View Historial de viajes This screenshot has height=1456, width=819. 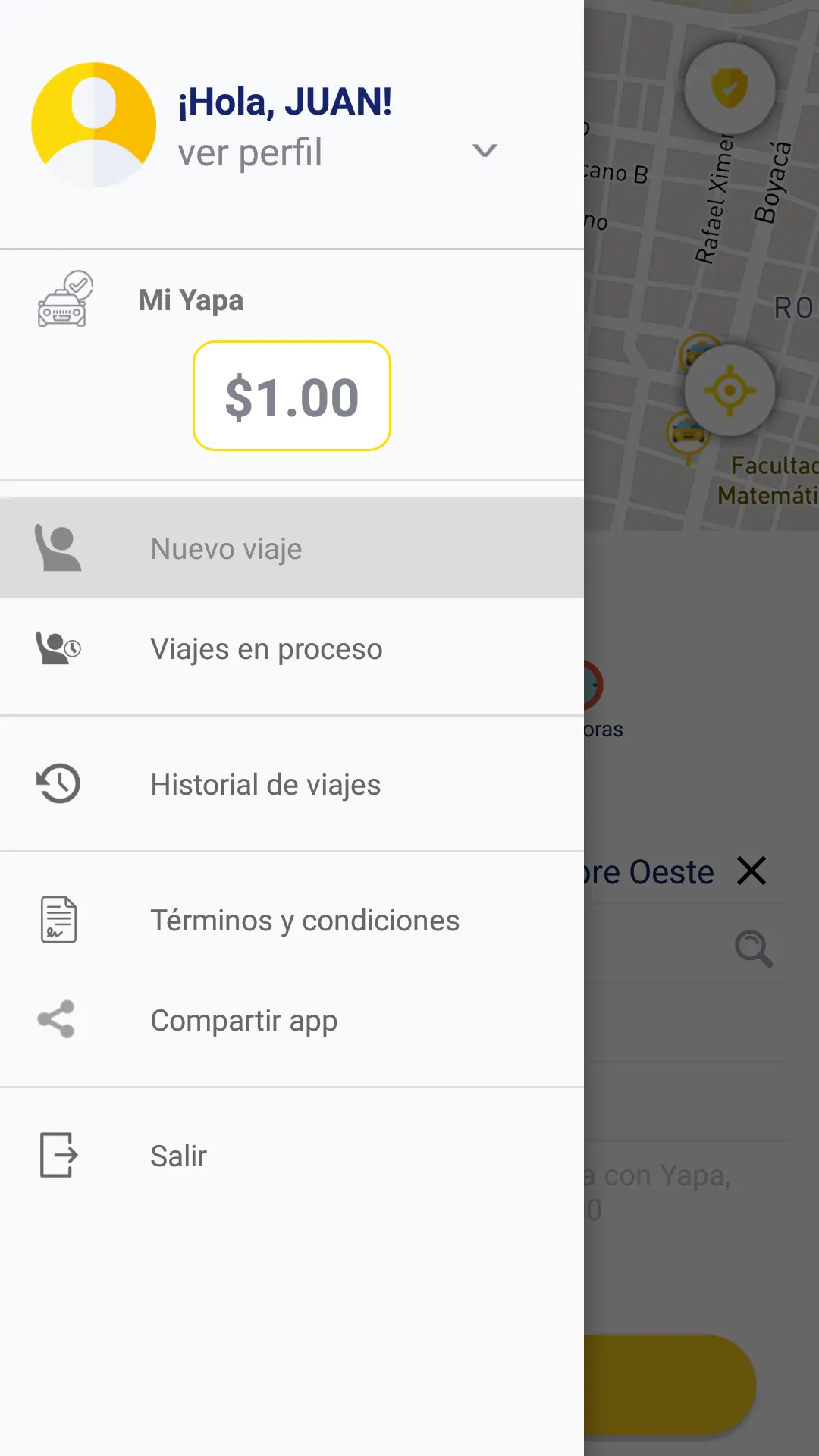(265, 785)
